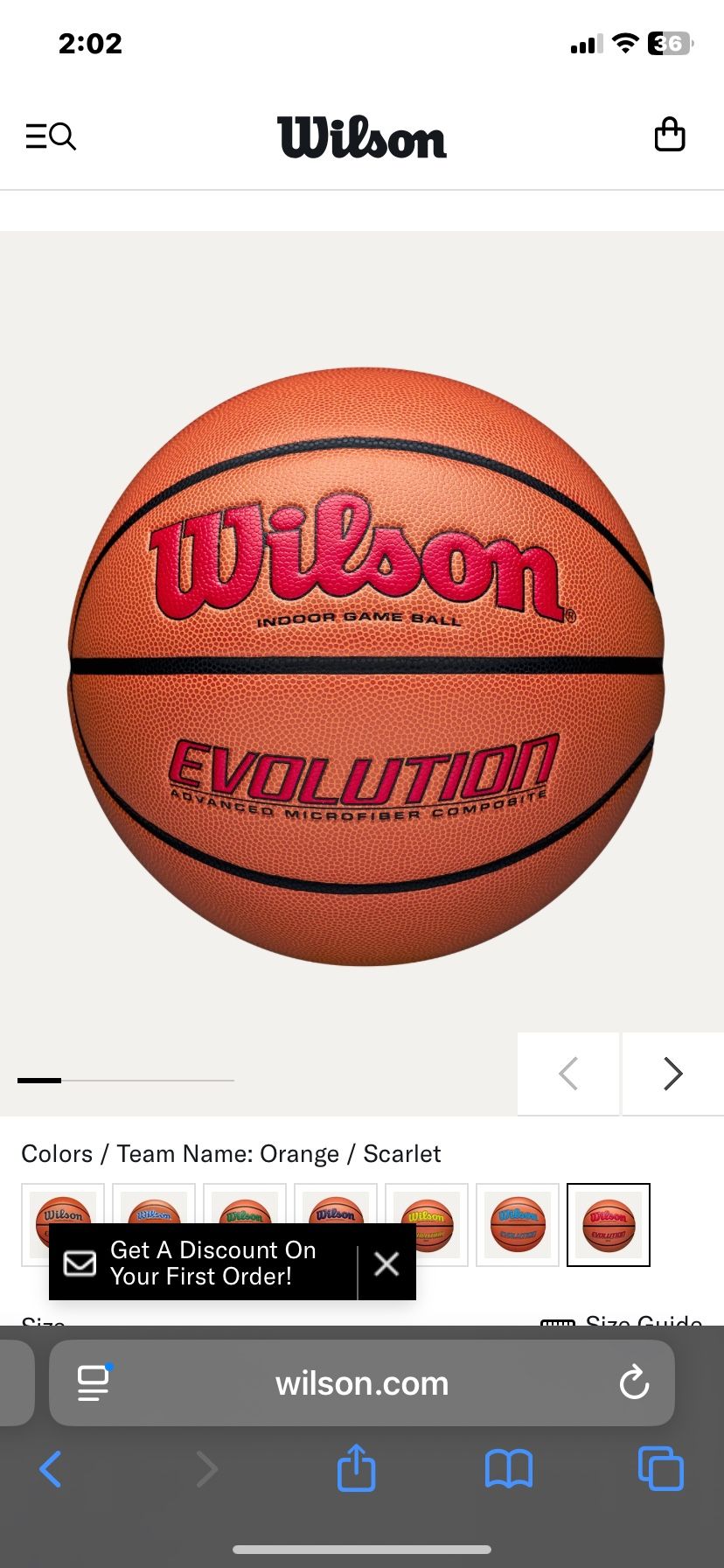724x1568 pixels.
Task: Show all open Safari tabs
Action: click(660, 1469)
